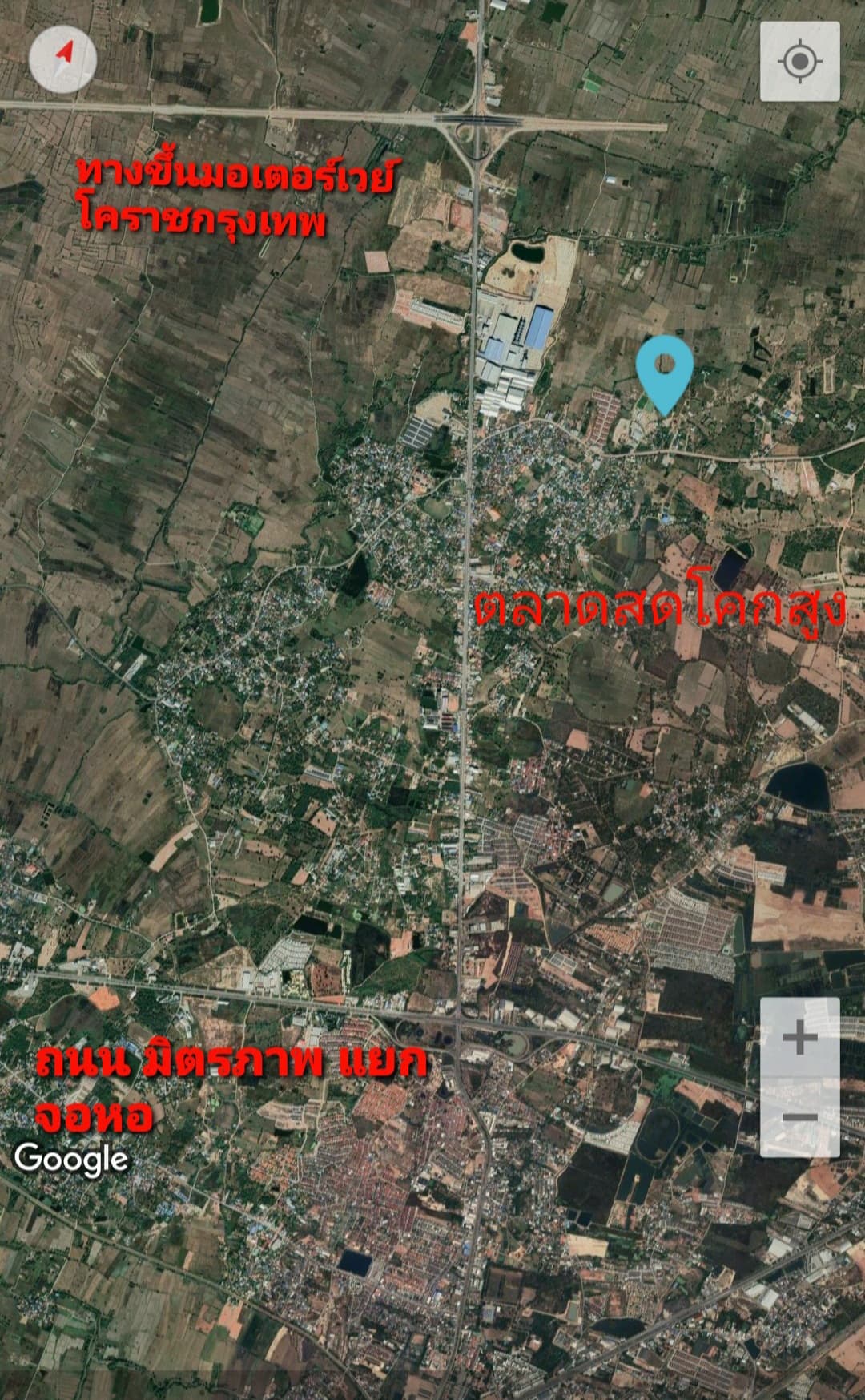Viewport: 865px width, 1400px height.
Task: Zoom in with the plus button
Action: (799, 1038)
